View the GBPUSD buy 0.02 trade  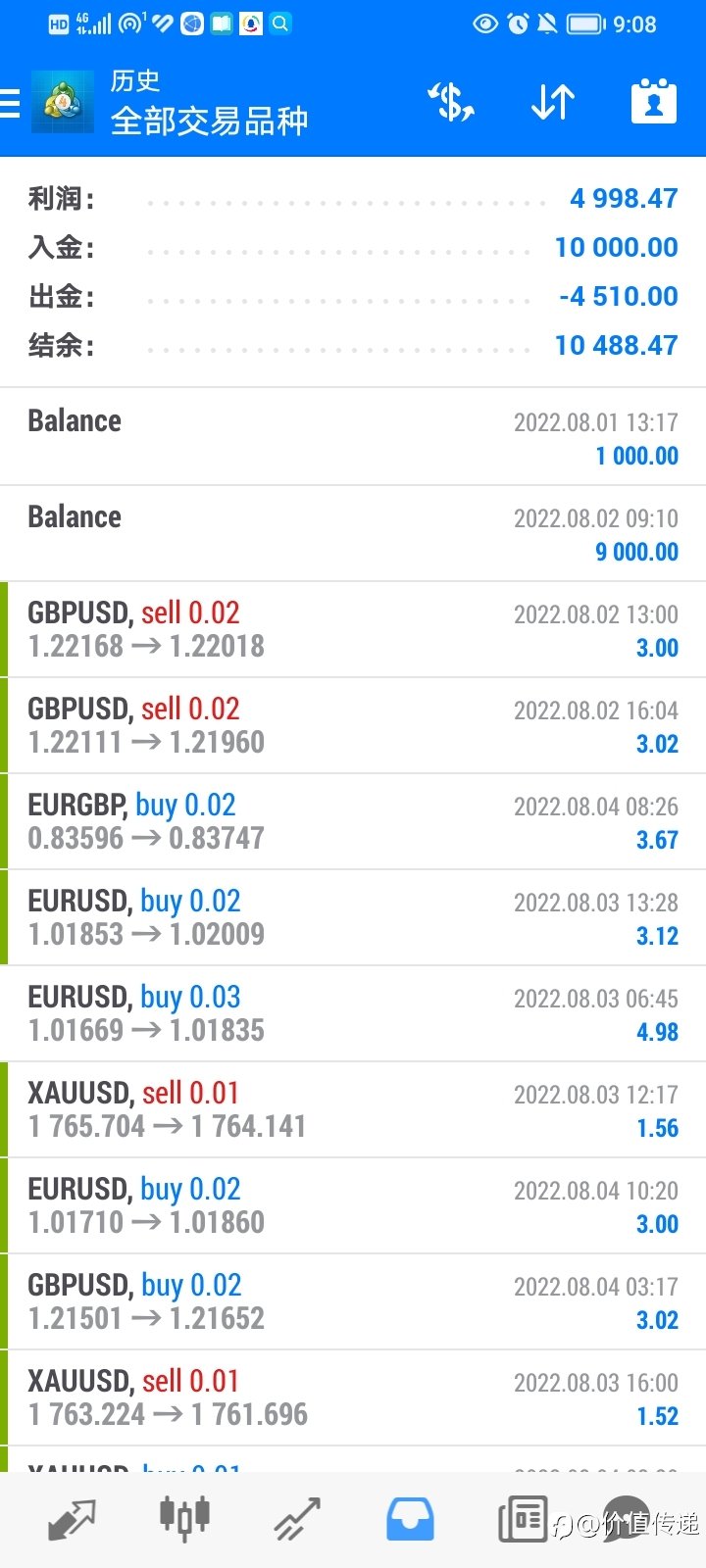click(x=353, y=1301)
